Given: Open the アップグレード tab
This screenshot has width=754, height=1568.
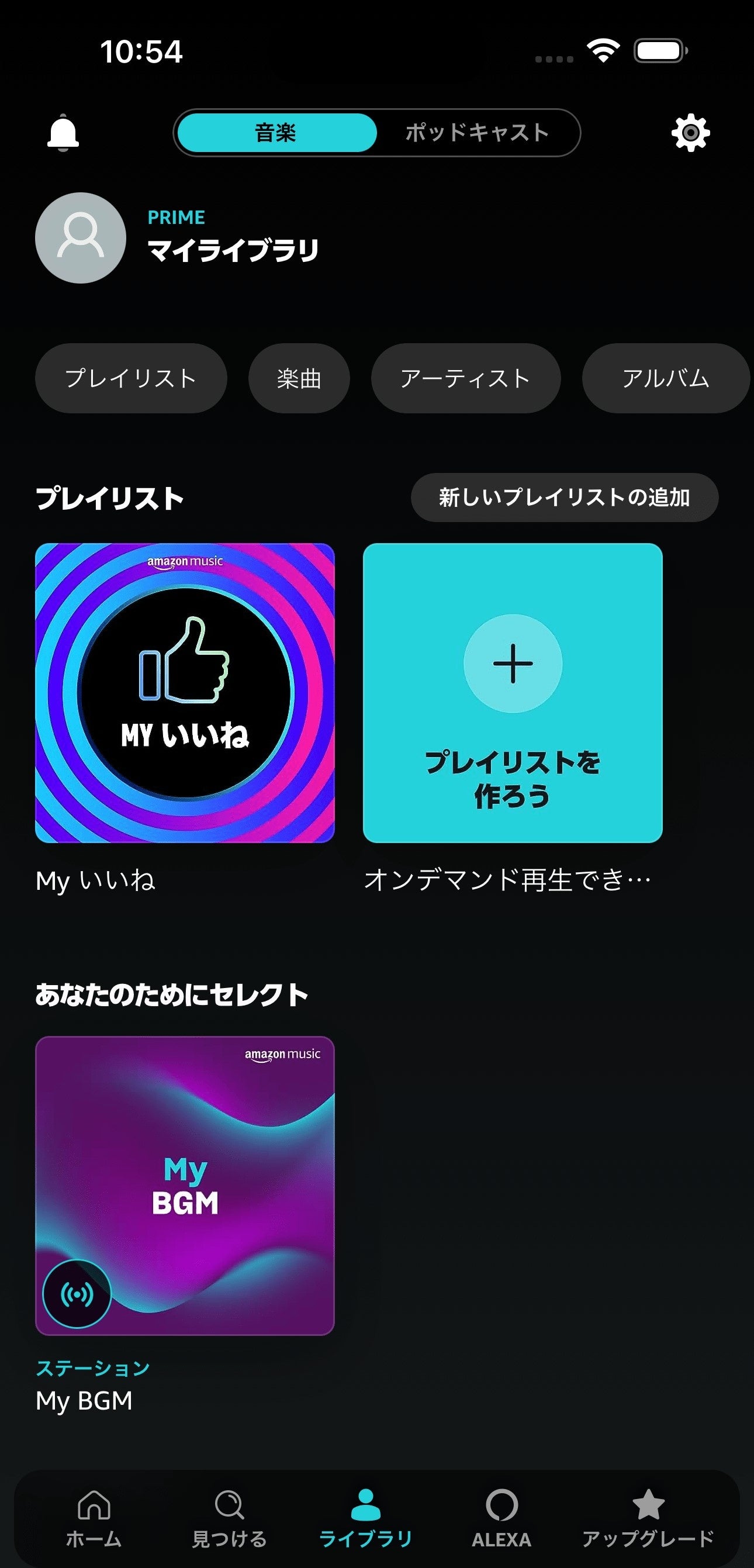Looking at the screenshot, I should [648, 1518].
